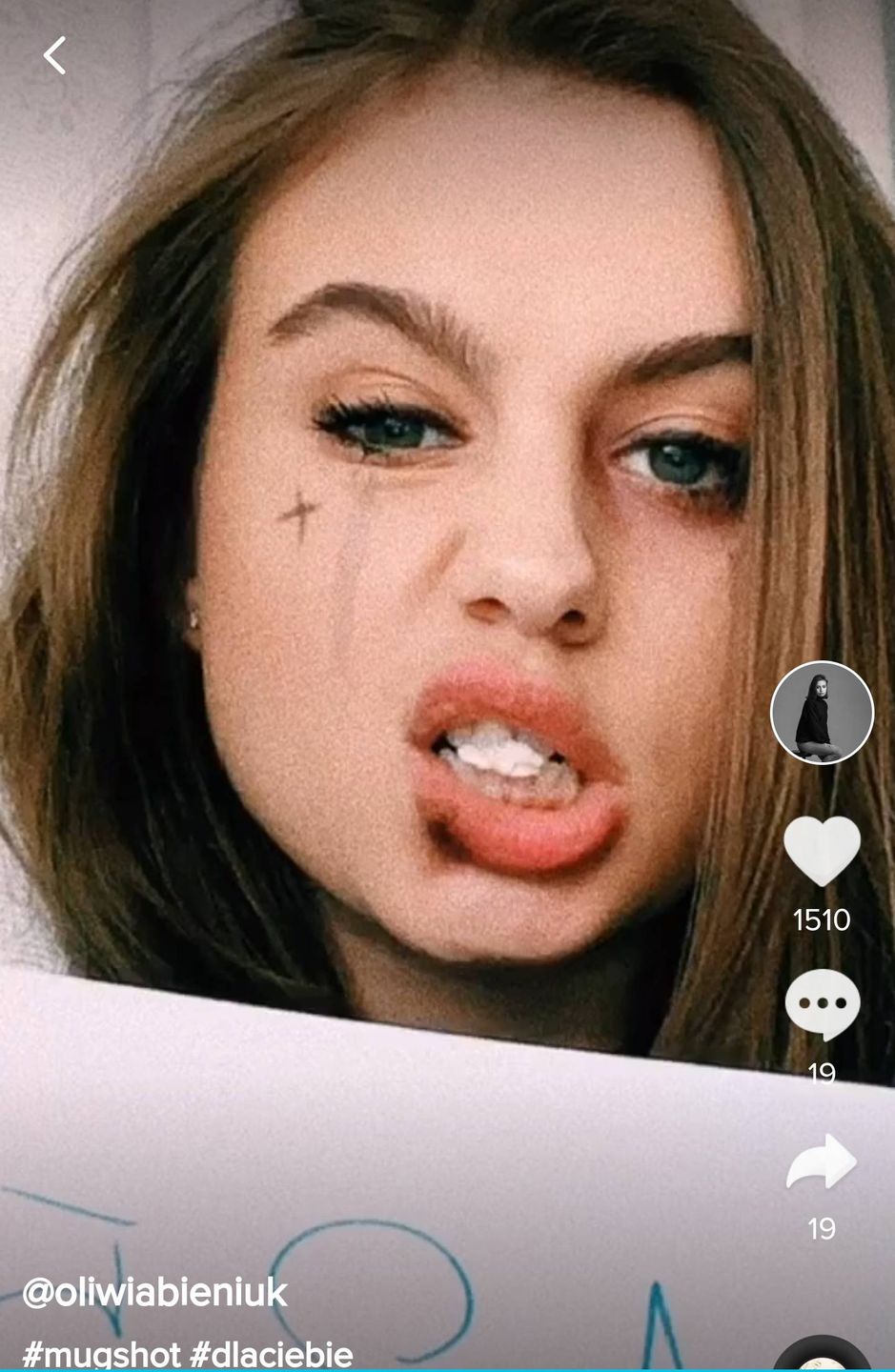Open the creator's profile picture

pyautogui.click(x=822, y=713)
